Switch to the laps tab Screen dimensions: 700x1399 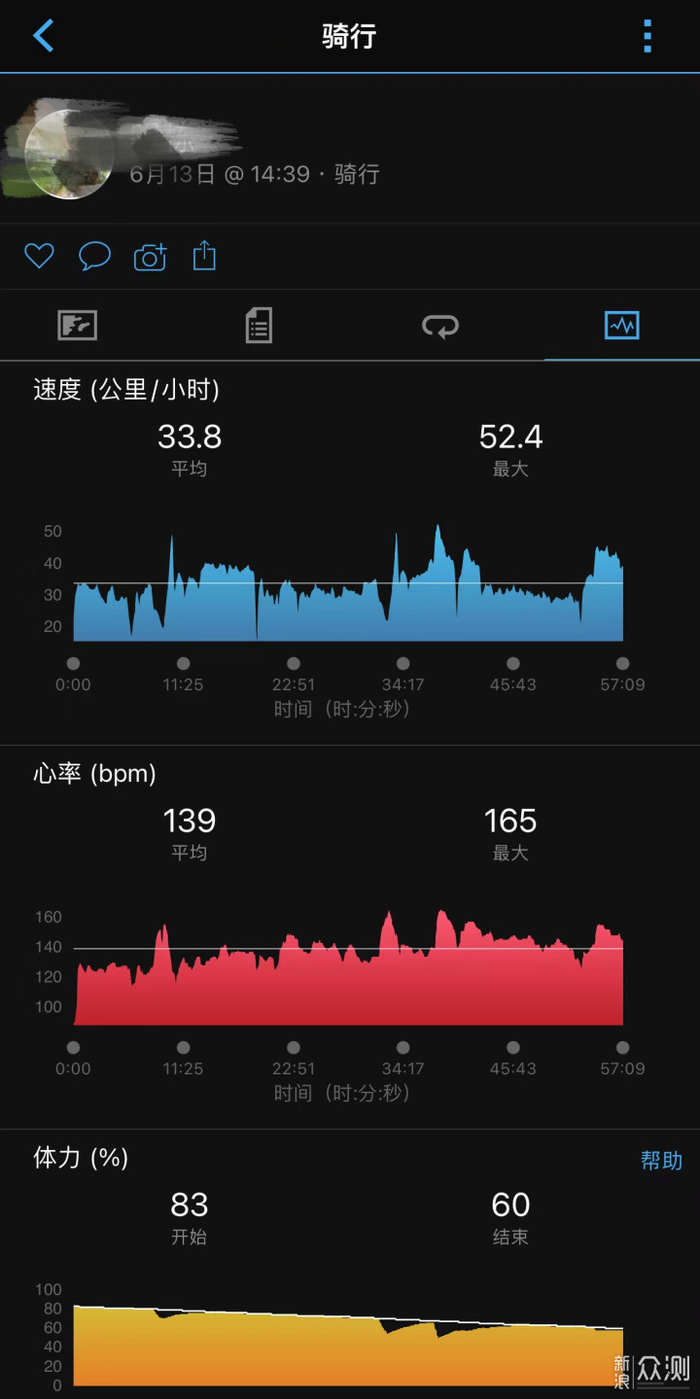coord(440,325)
